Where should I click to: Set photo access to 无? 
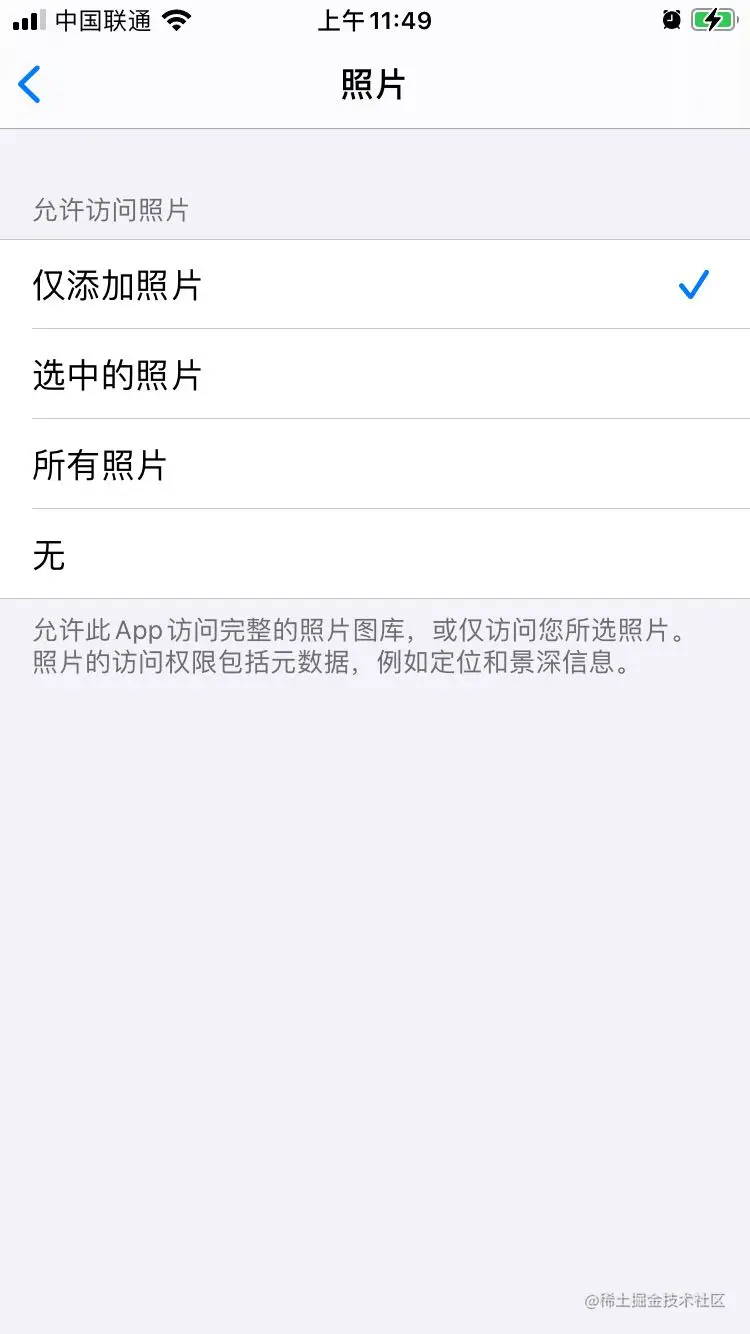[x=375, y=555]
